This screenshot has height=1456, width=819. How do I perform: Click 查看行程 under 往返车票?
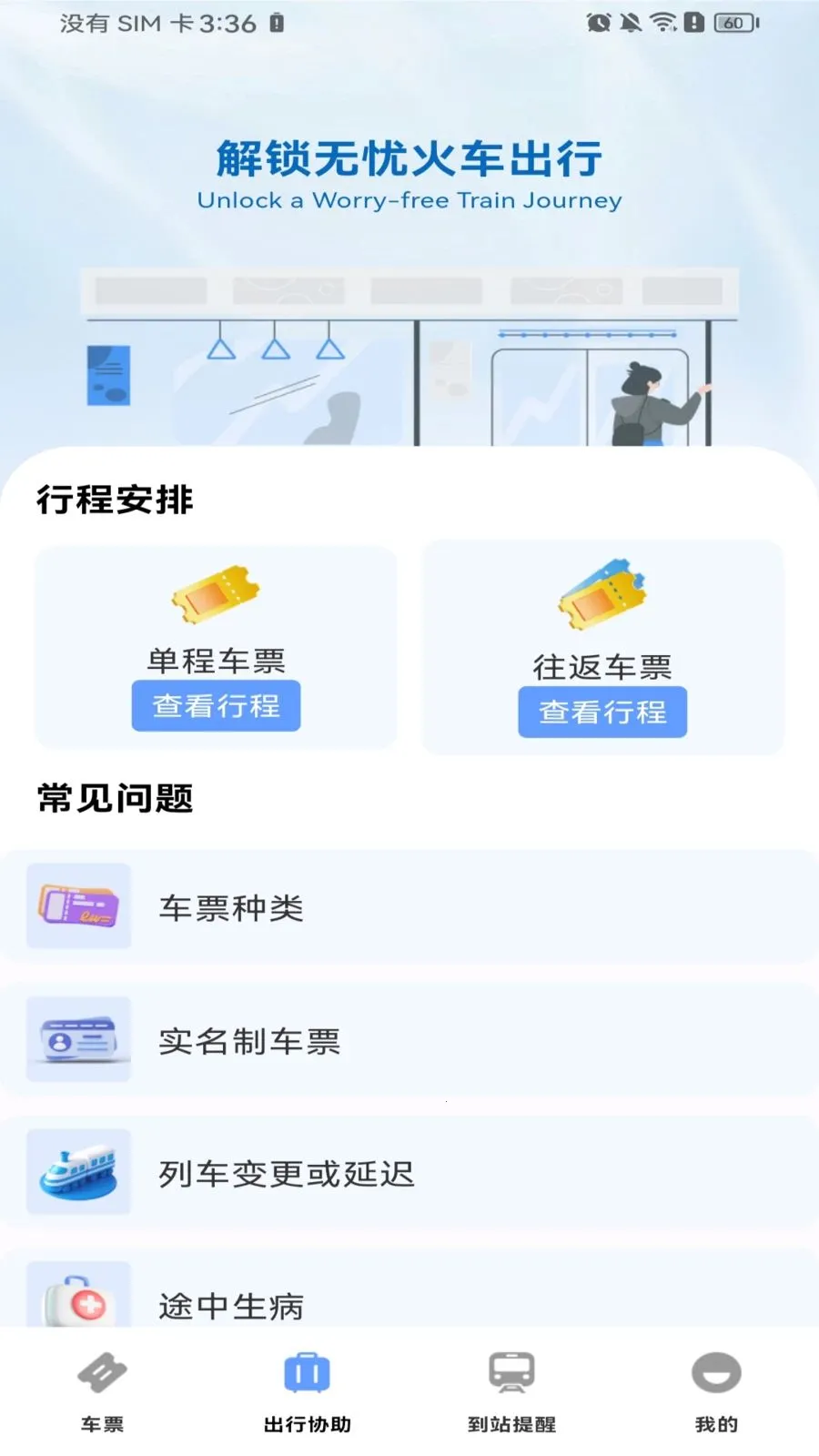point(602,713)
